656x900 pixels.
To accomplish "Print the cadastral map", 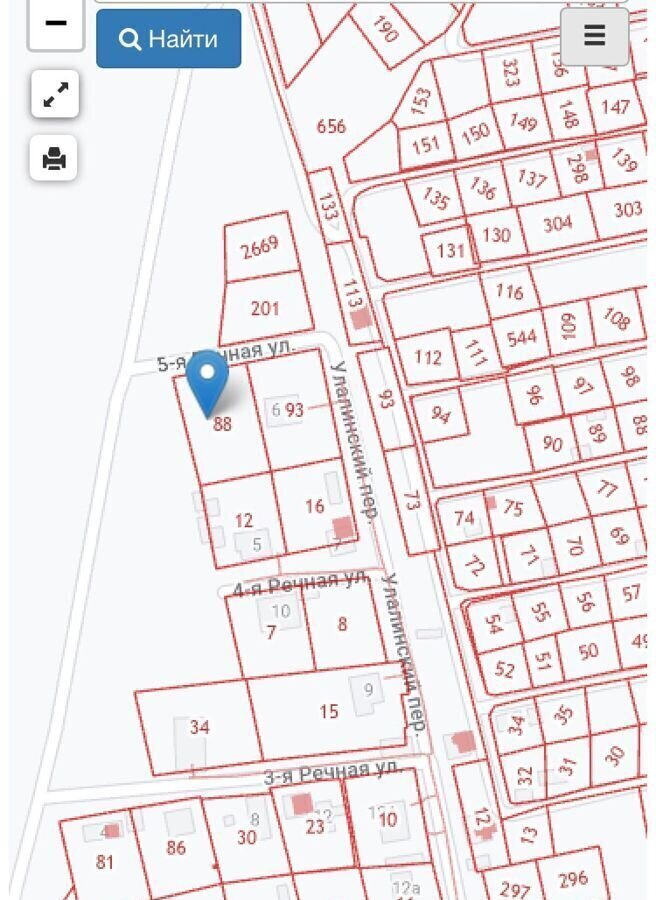I will pyautogui.click(x=54, y=158).
